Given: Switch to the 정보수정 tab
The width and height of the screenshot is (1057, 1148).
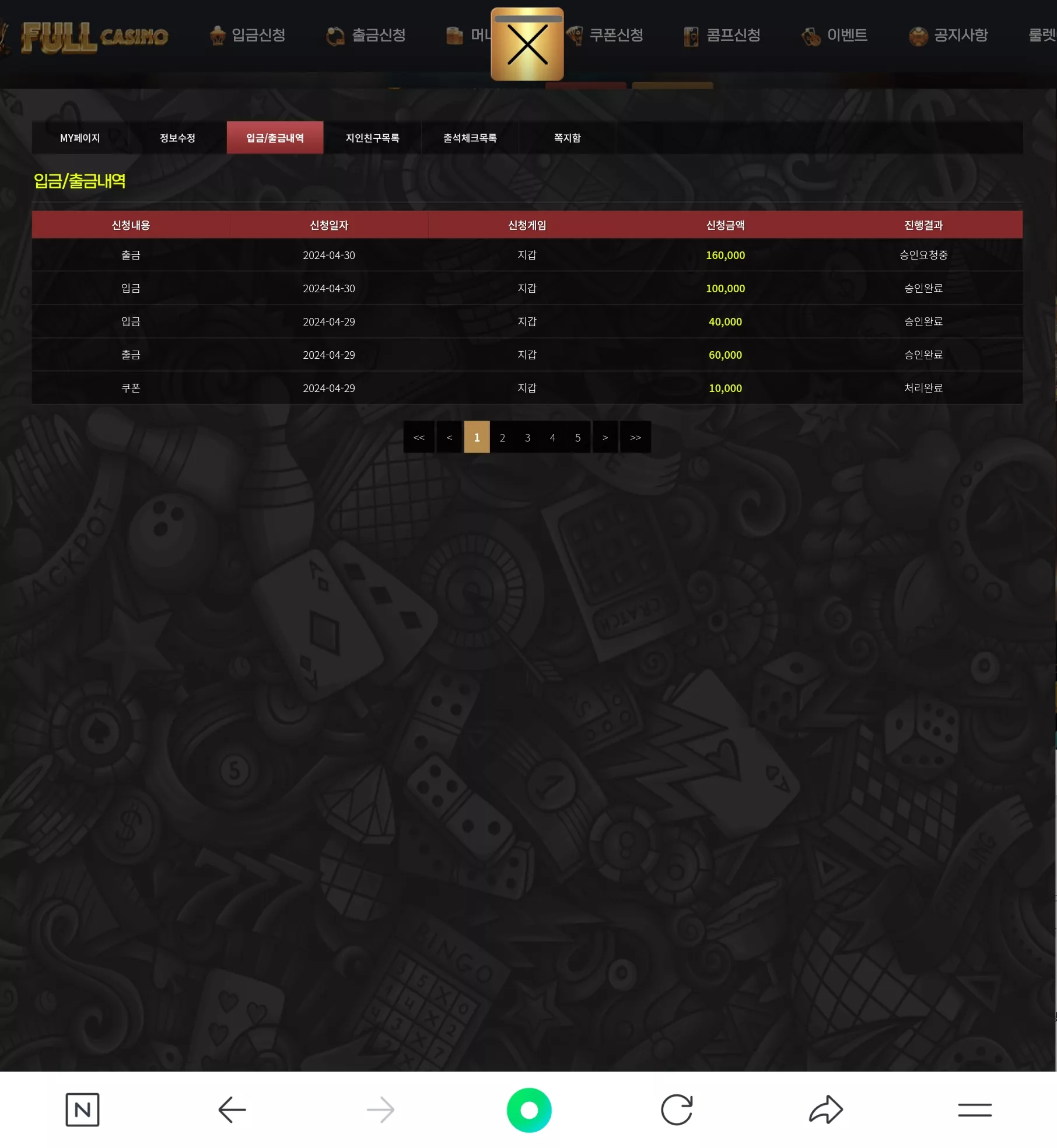Looking at the screenshot, I should [177, 138].
